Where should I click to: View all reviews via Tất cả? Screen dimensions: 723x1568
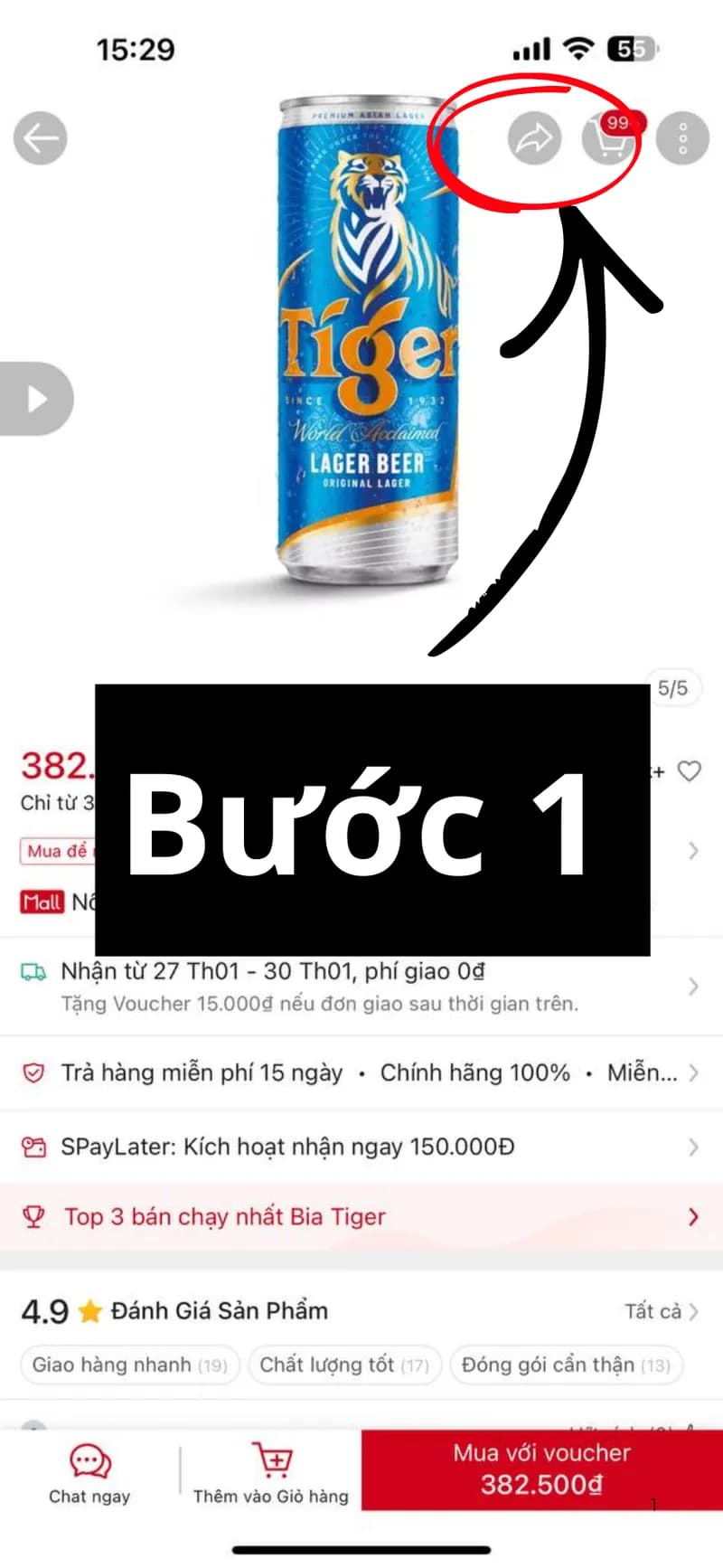pyautogui.click(x=661, y=1310)
